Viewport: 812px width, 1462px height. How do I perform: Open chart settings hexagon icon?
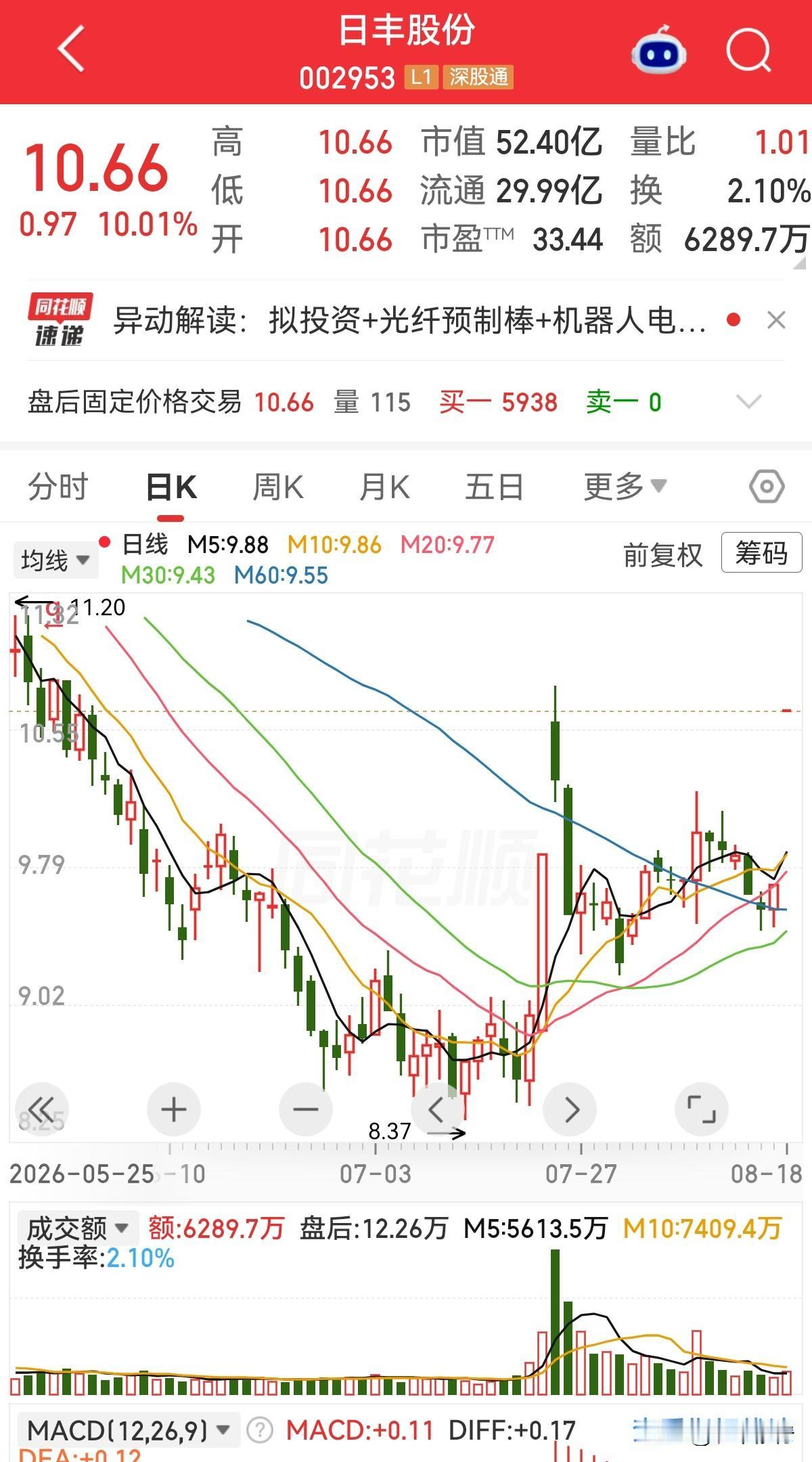(x=767, y=487)
